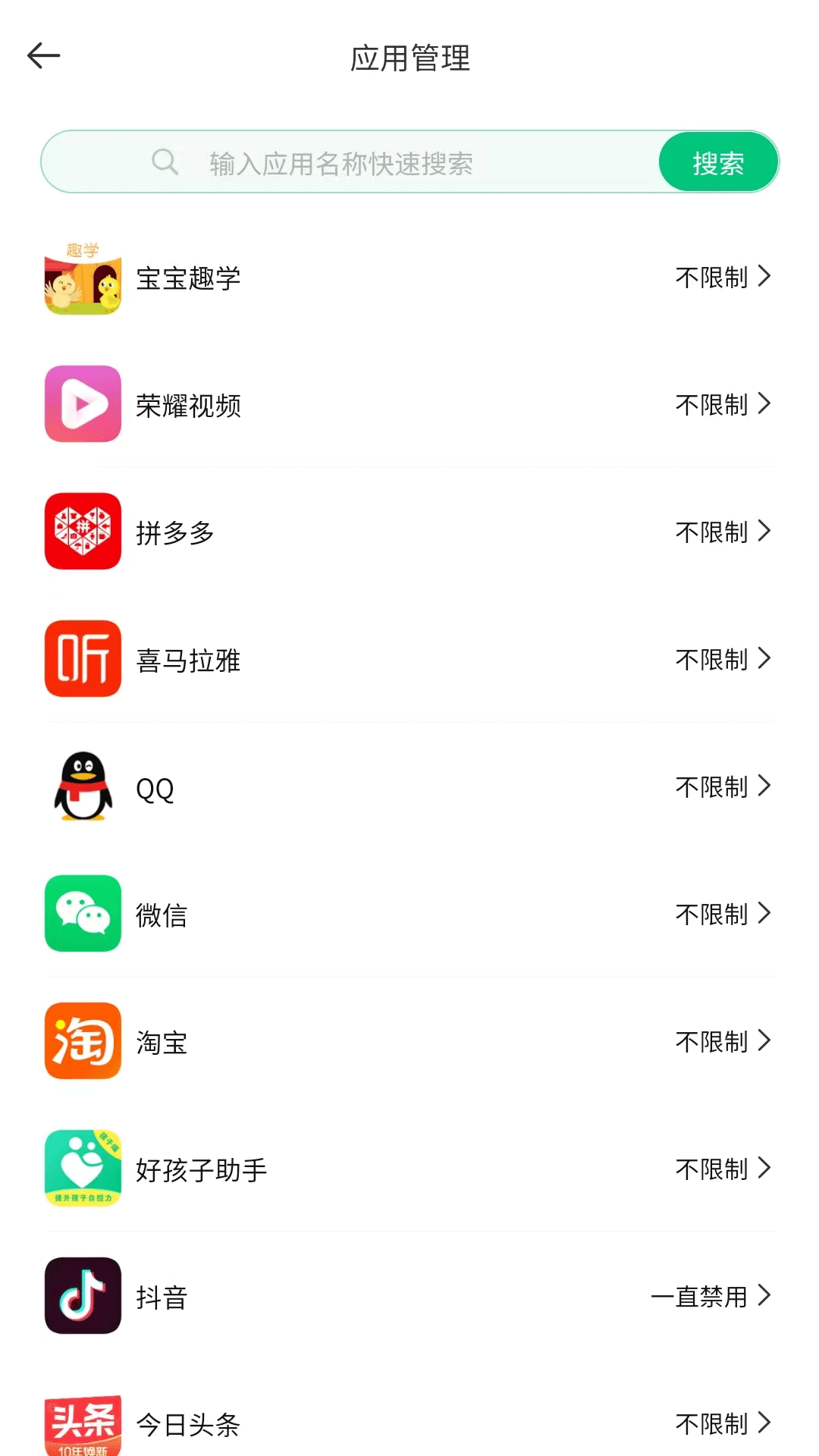Go back using the arrow button
This screenshot has height=1456, width=819.
point(45,55)
